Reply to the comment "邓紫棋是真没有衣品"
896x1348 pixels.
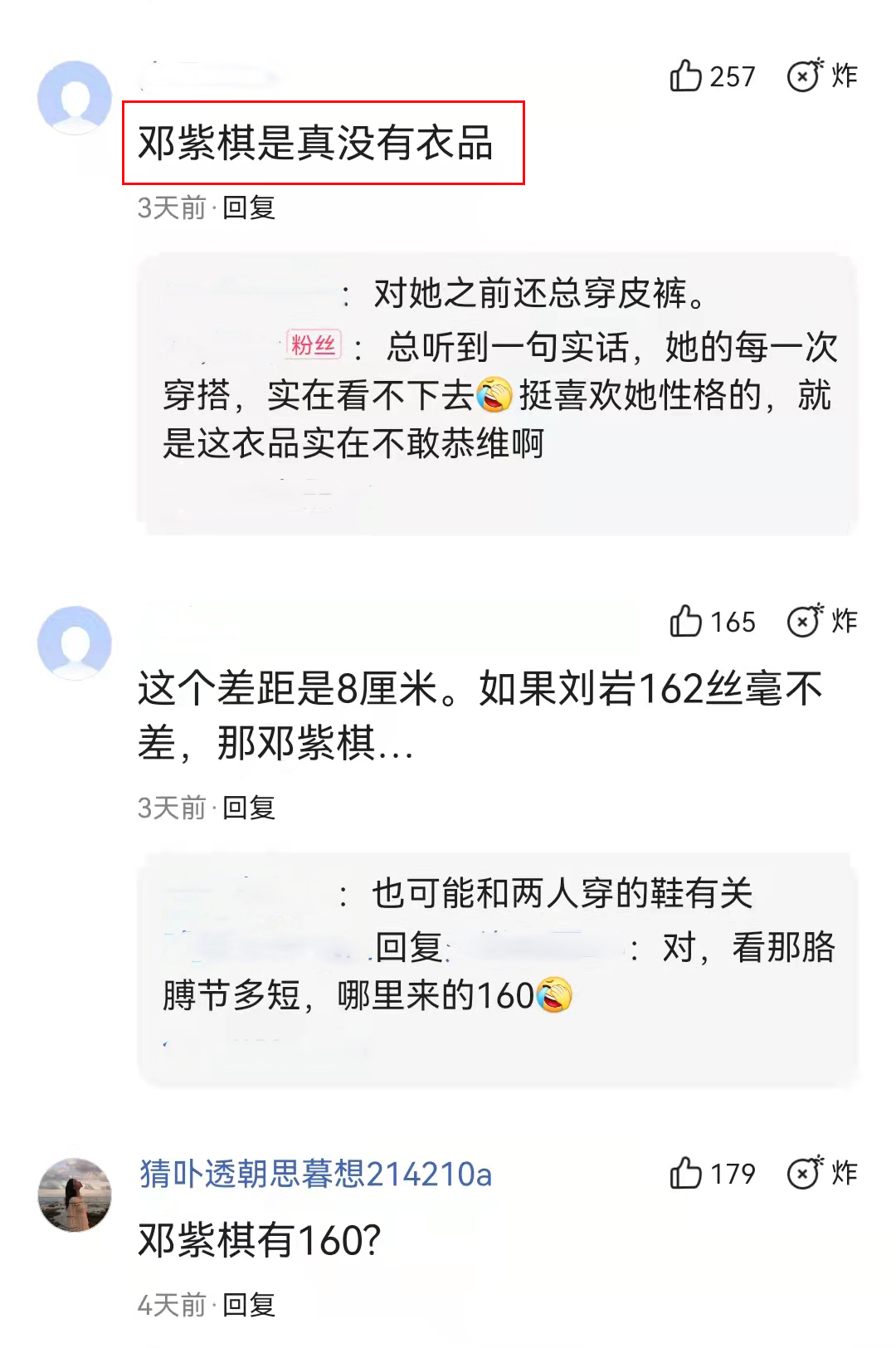pos(249,208)
